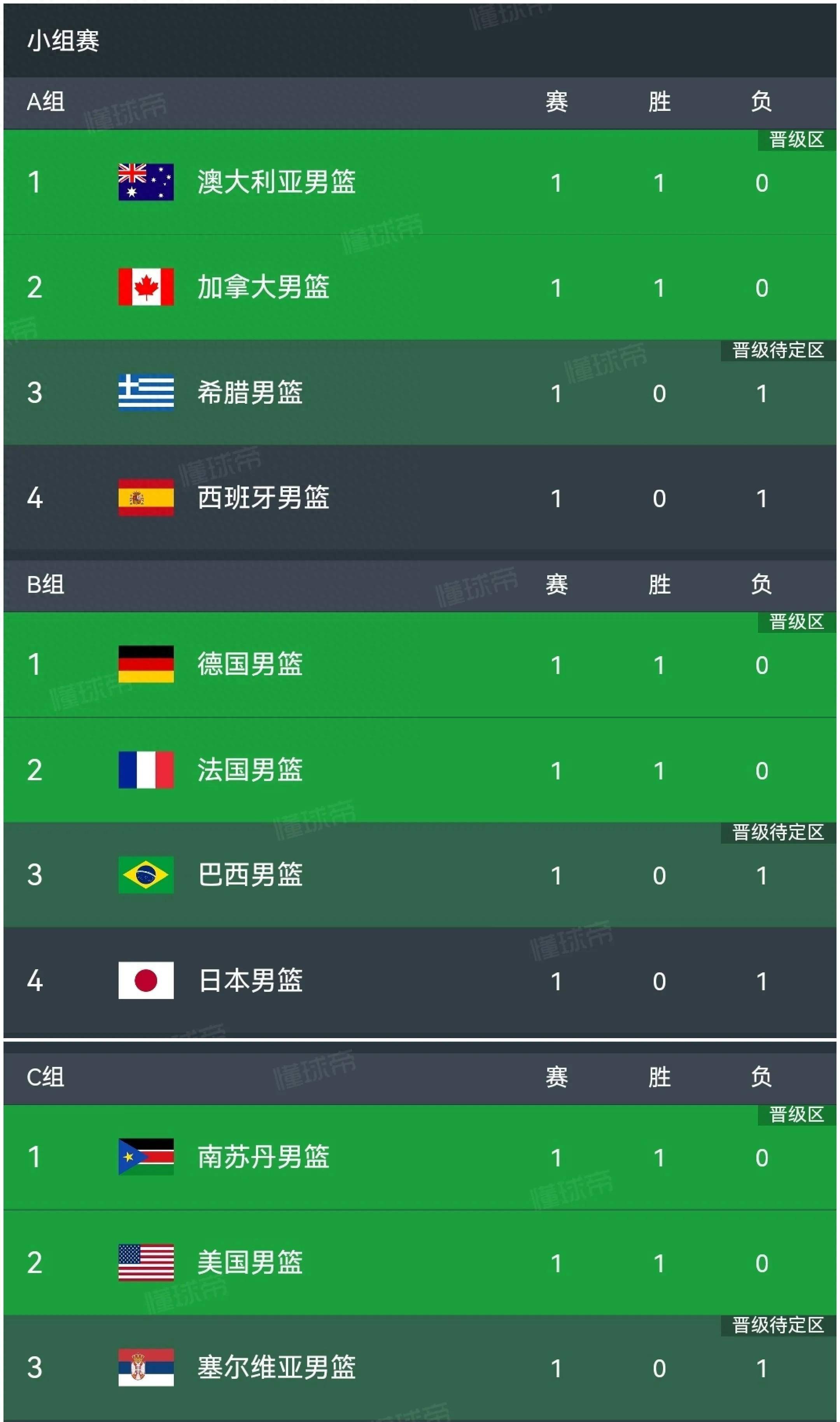
Task: Click the Australia flag icon
Action: [x=146, y=183]
